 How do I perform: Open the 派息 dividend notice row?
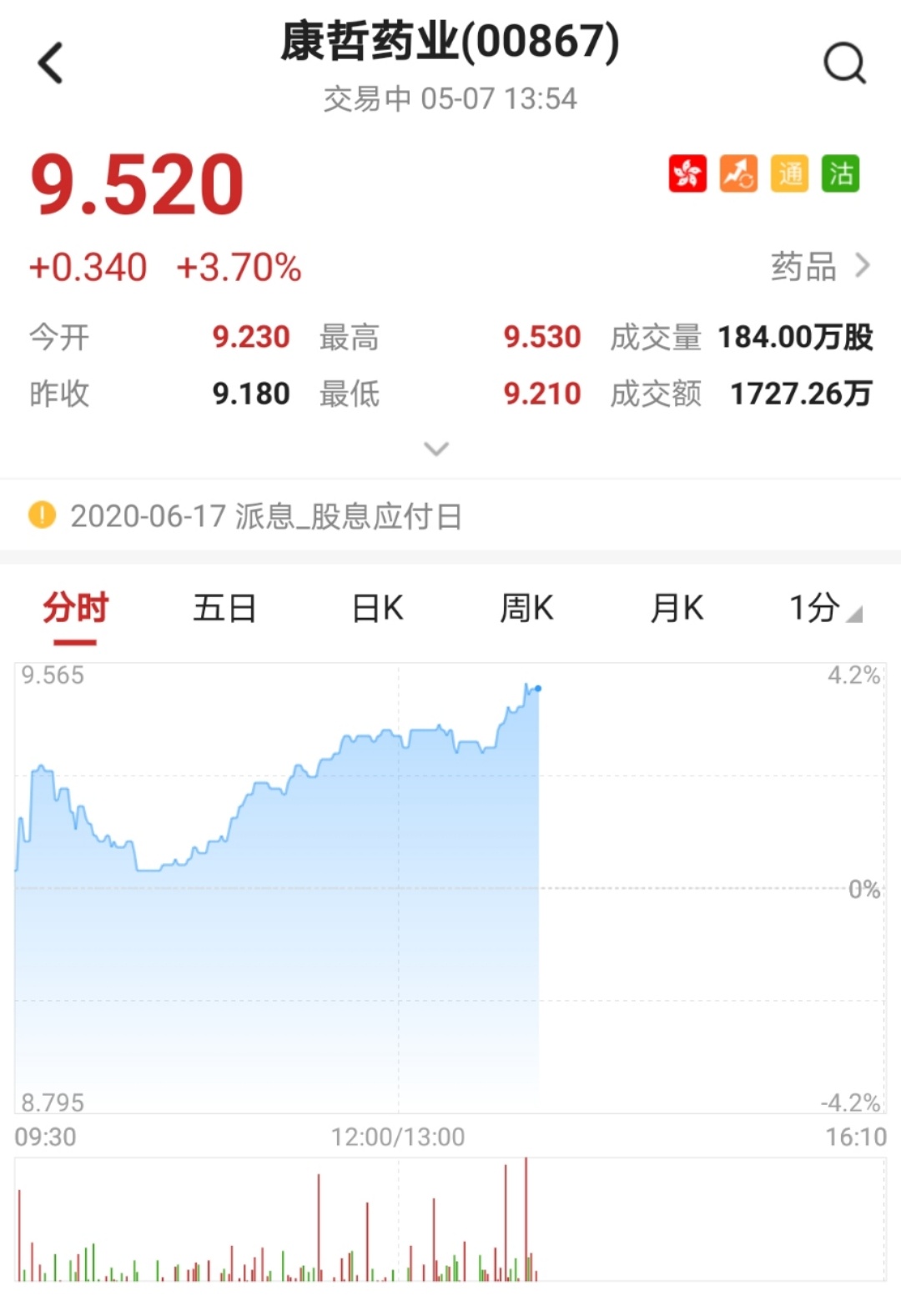[x=265, y=516]
